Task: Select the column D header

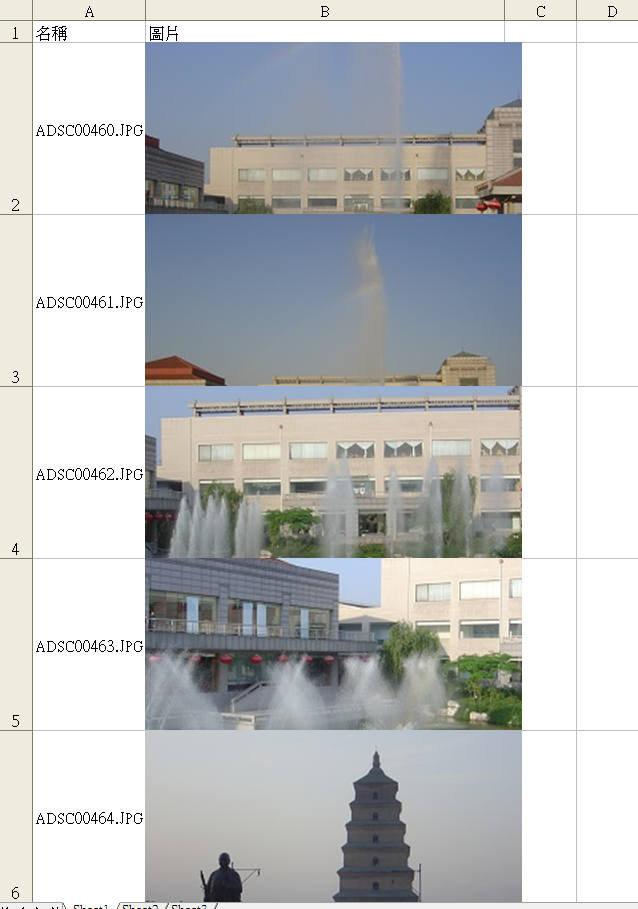Action: (607, 11)
